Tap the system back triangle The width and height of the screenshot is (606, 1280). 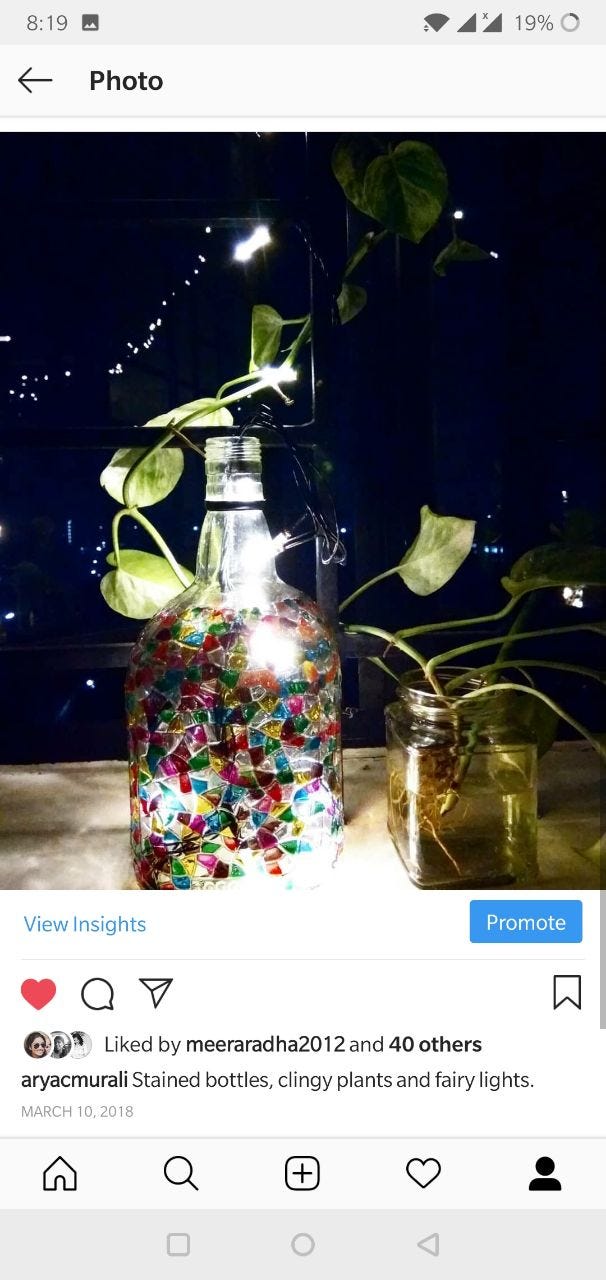pyautogui.click(x=428, y=1244)
